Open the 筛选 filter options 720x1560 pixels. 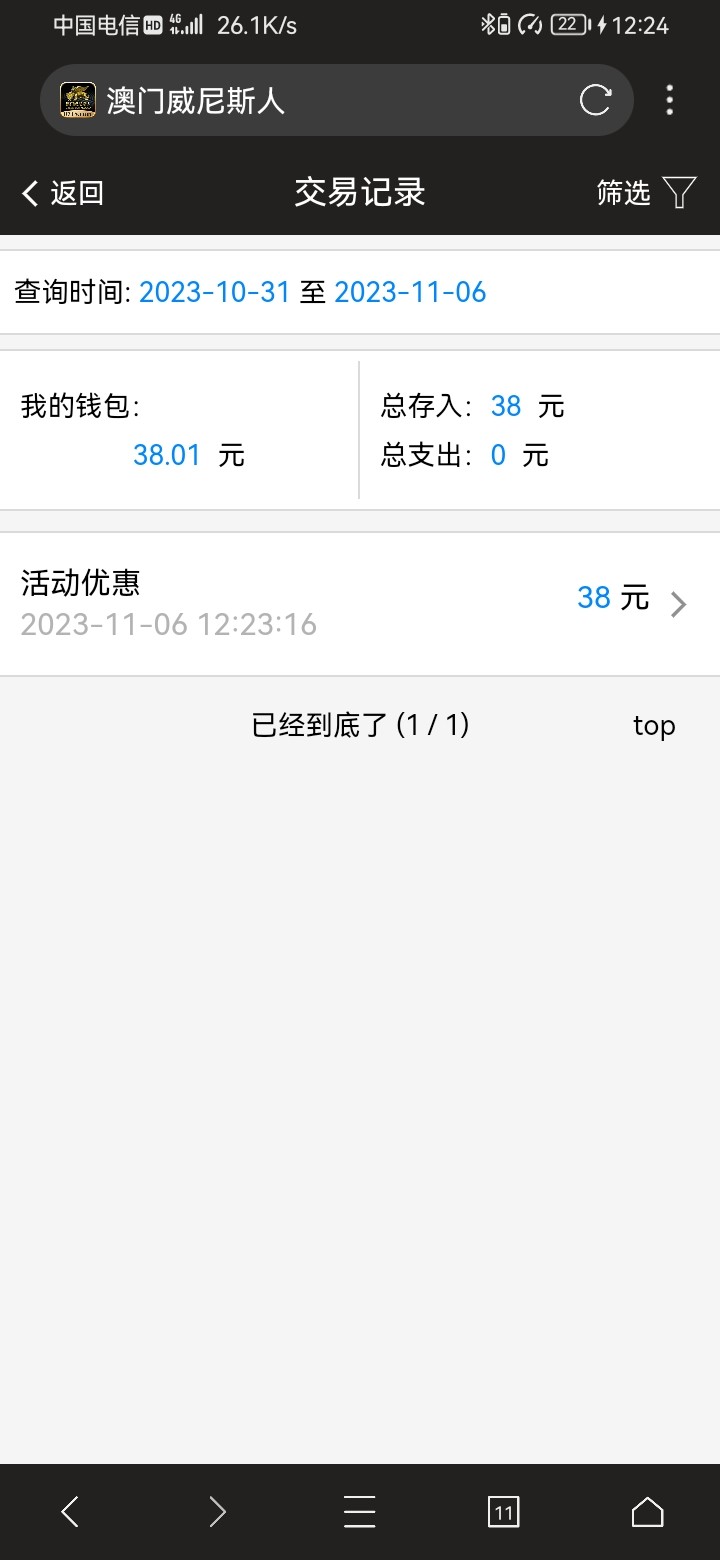tap(645, 193)
